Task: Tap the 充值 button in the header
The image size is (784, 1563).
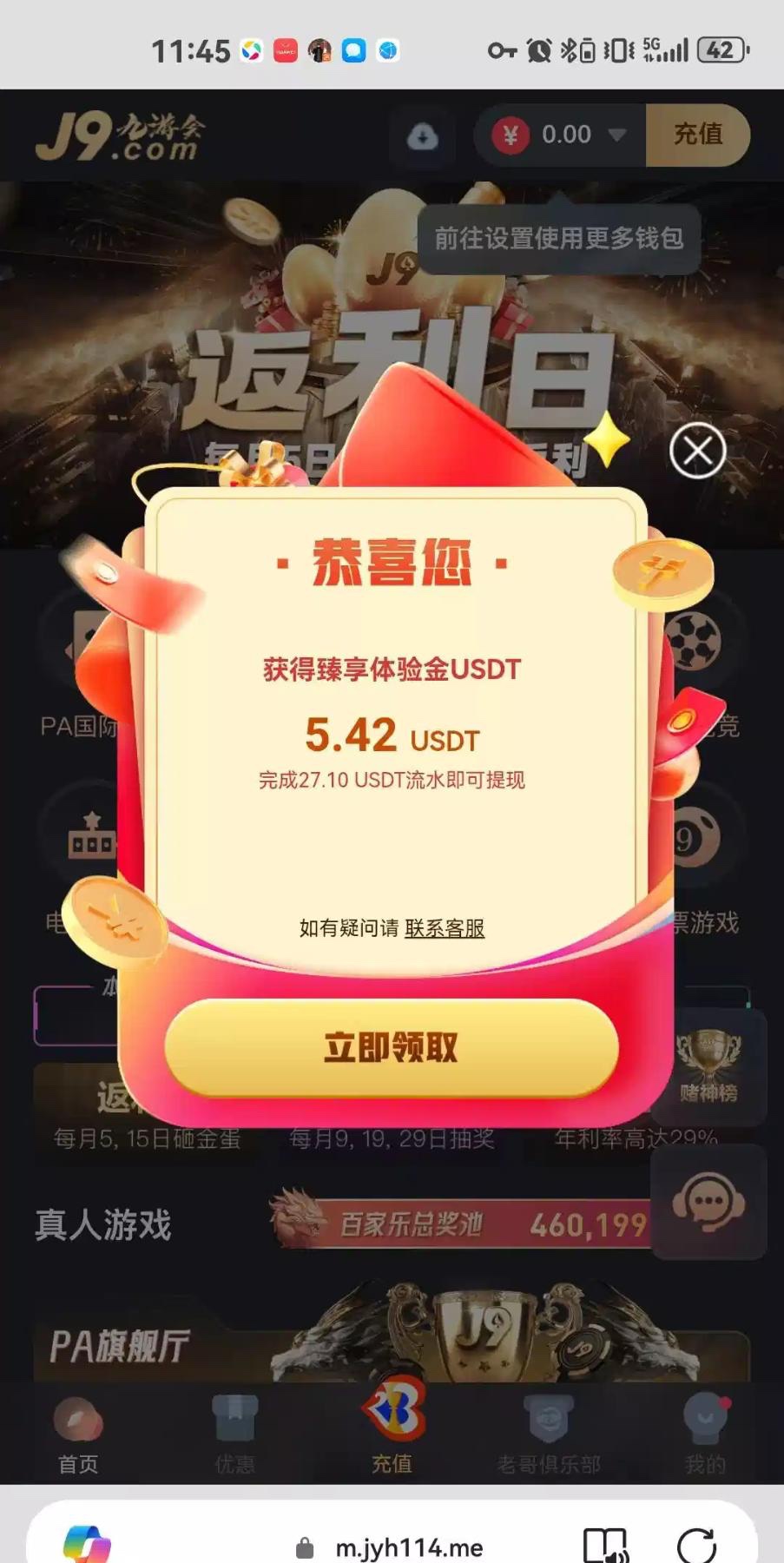Action: [697, 135]
